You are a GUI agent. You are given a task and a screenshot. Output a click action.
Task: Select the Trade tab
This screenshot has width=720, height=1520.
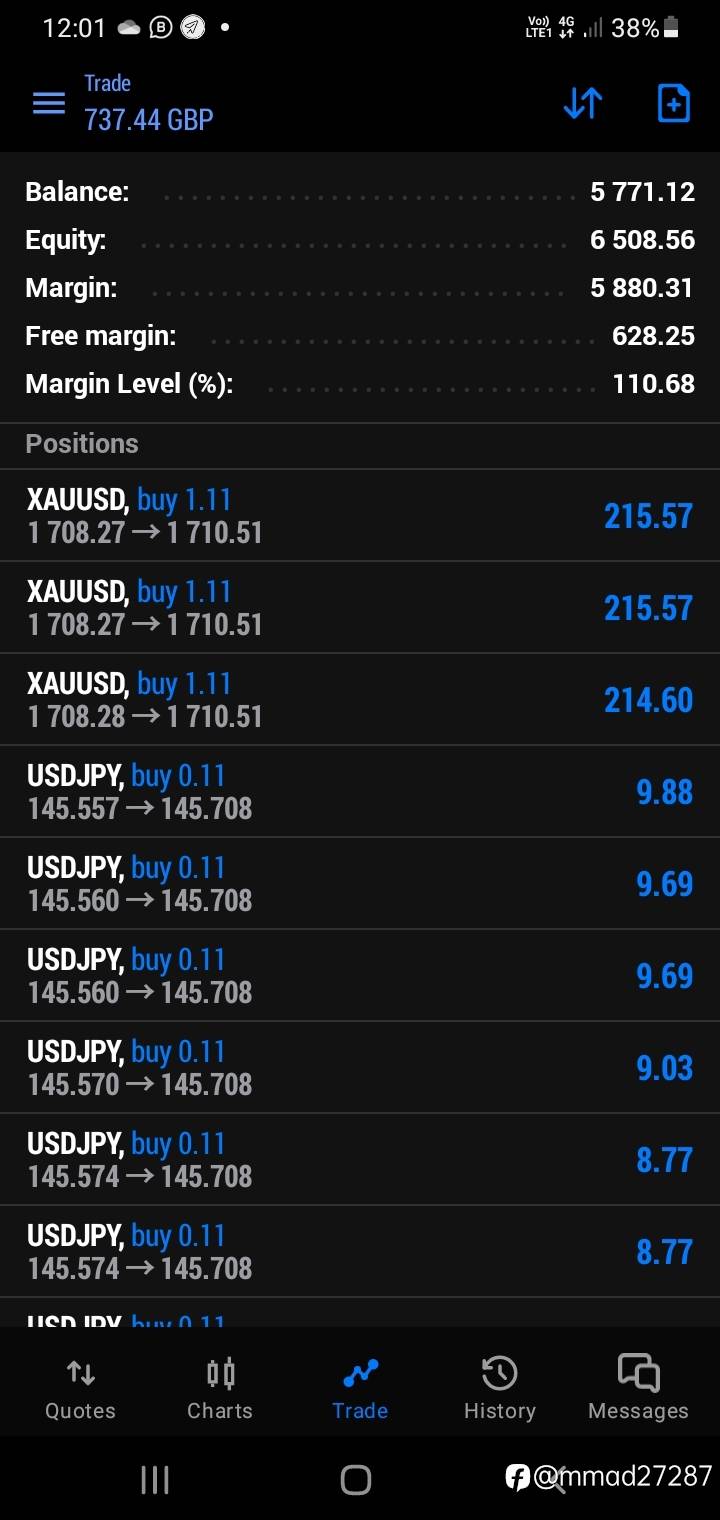pyautogui.click(x=360, y=1389)
